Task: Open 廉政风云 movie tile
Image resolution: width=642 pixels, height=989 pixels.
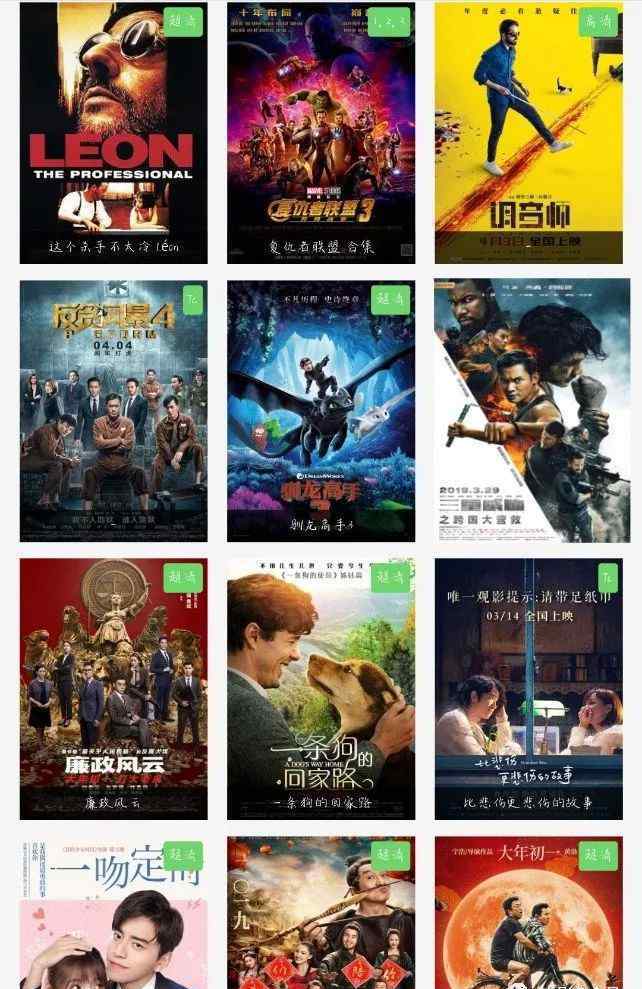Action: pos(113,688)
